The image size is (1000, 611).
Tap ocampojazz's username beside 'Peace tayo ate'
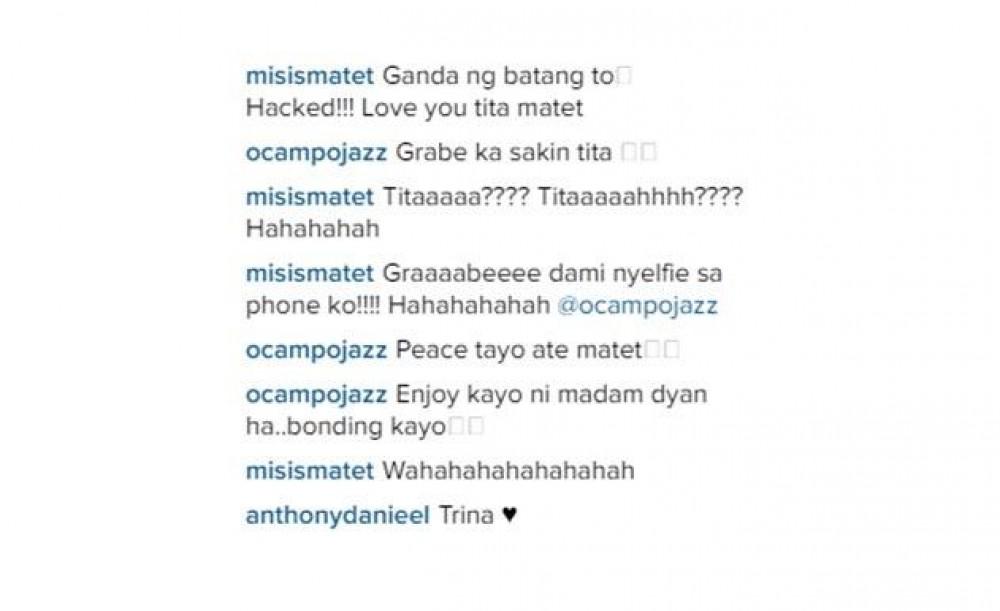315,351
